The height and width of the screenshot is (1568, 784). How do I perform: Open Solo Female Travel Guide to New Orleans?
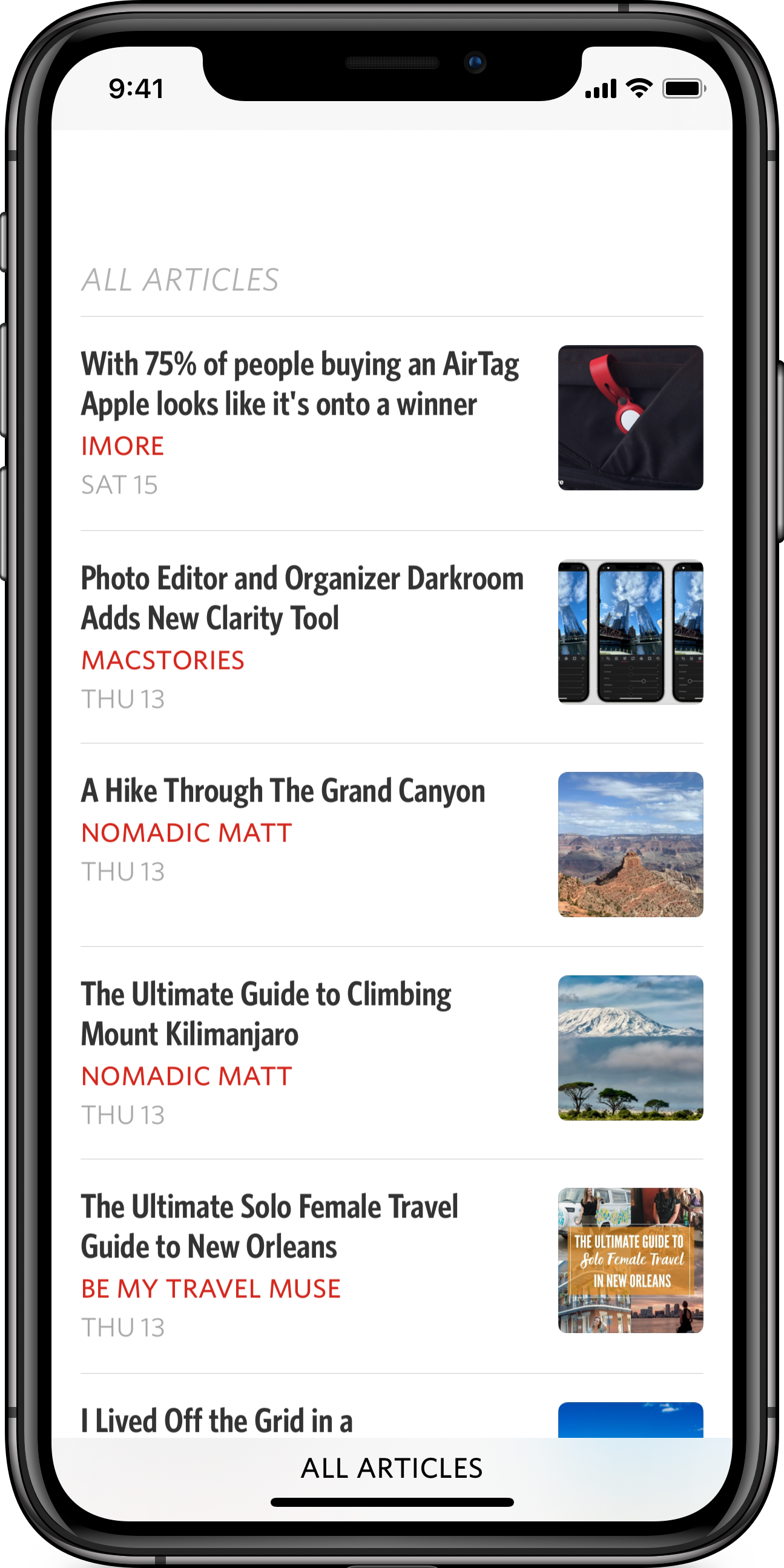(x=269, y=1227)
